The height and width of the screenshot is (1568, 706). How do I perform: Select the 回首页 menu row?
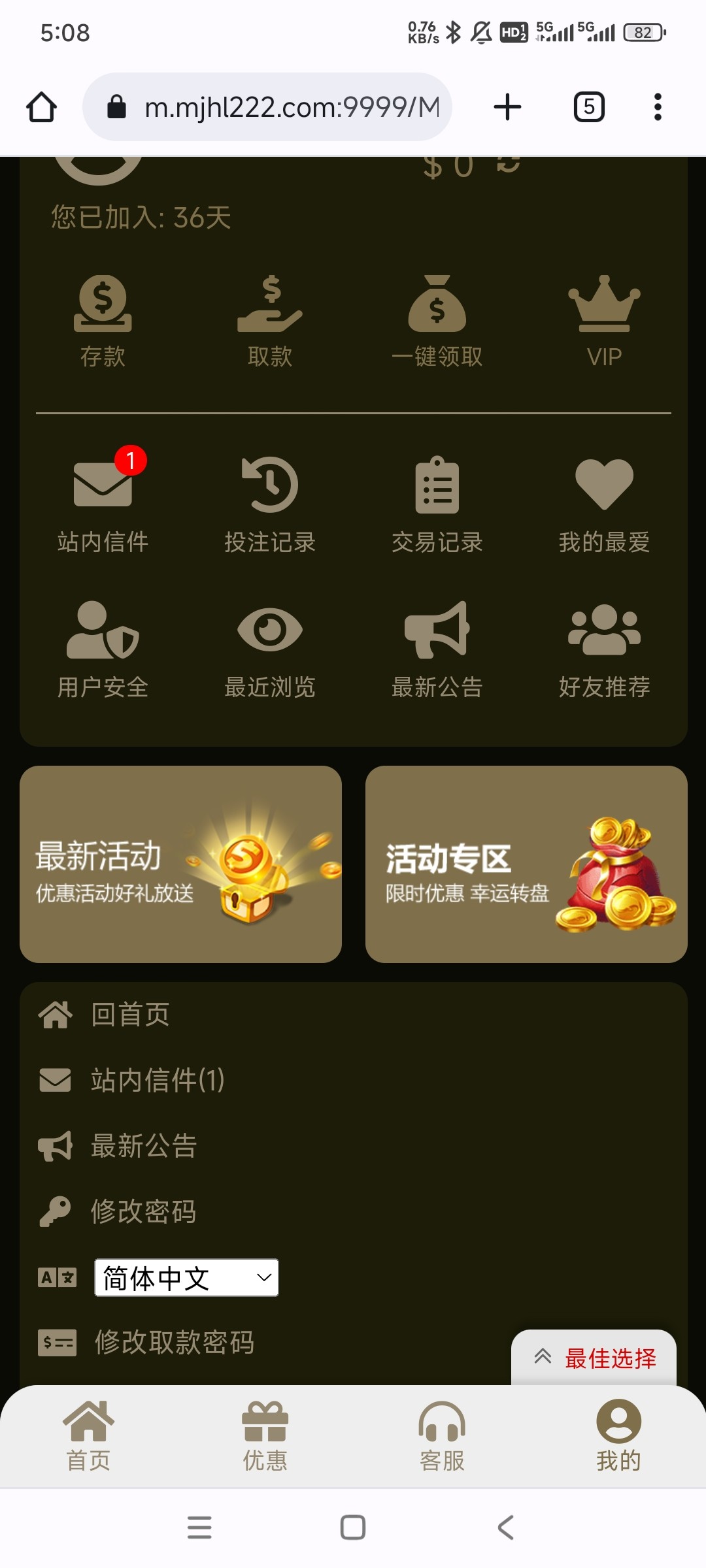coord(130,1015)
